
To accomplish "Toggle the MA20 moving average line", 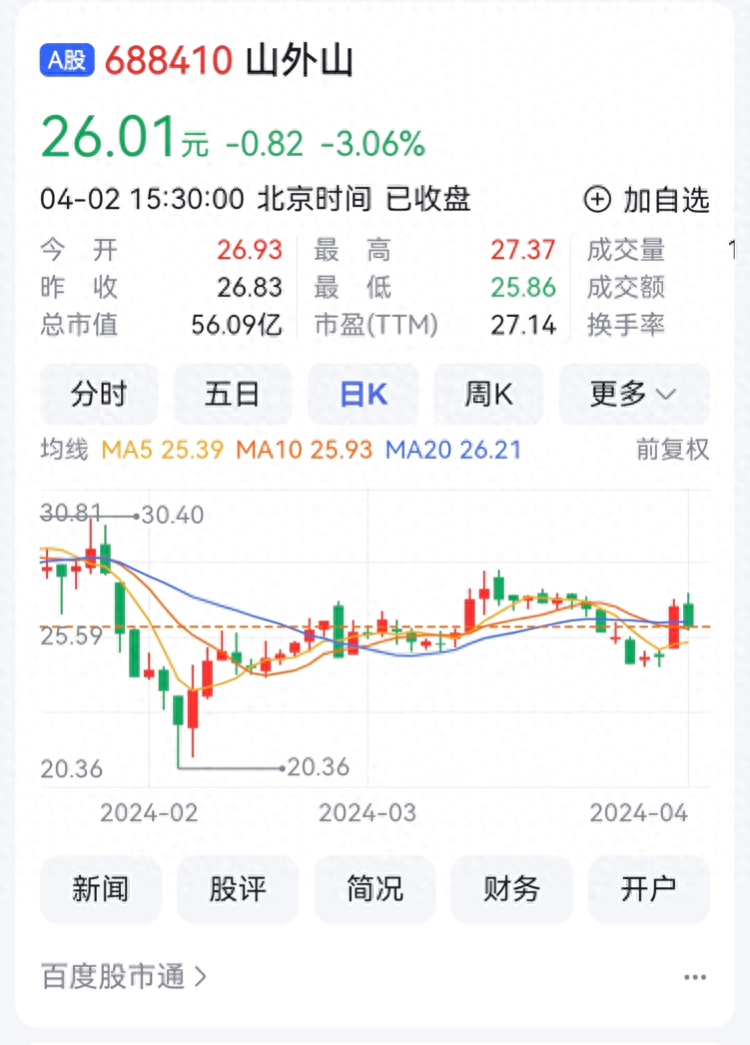I will click(x=416, y=450).
